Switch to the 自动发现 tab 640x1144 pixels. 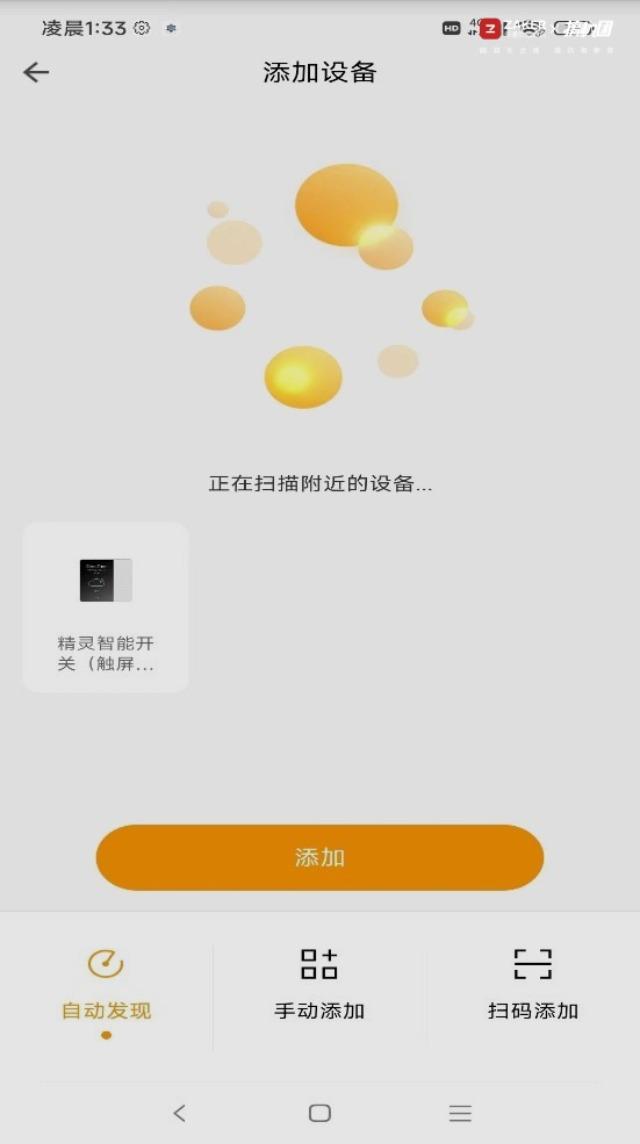pyautogui.click(x=106, y=985)
